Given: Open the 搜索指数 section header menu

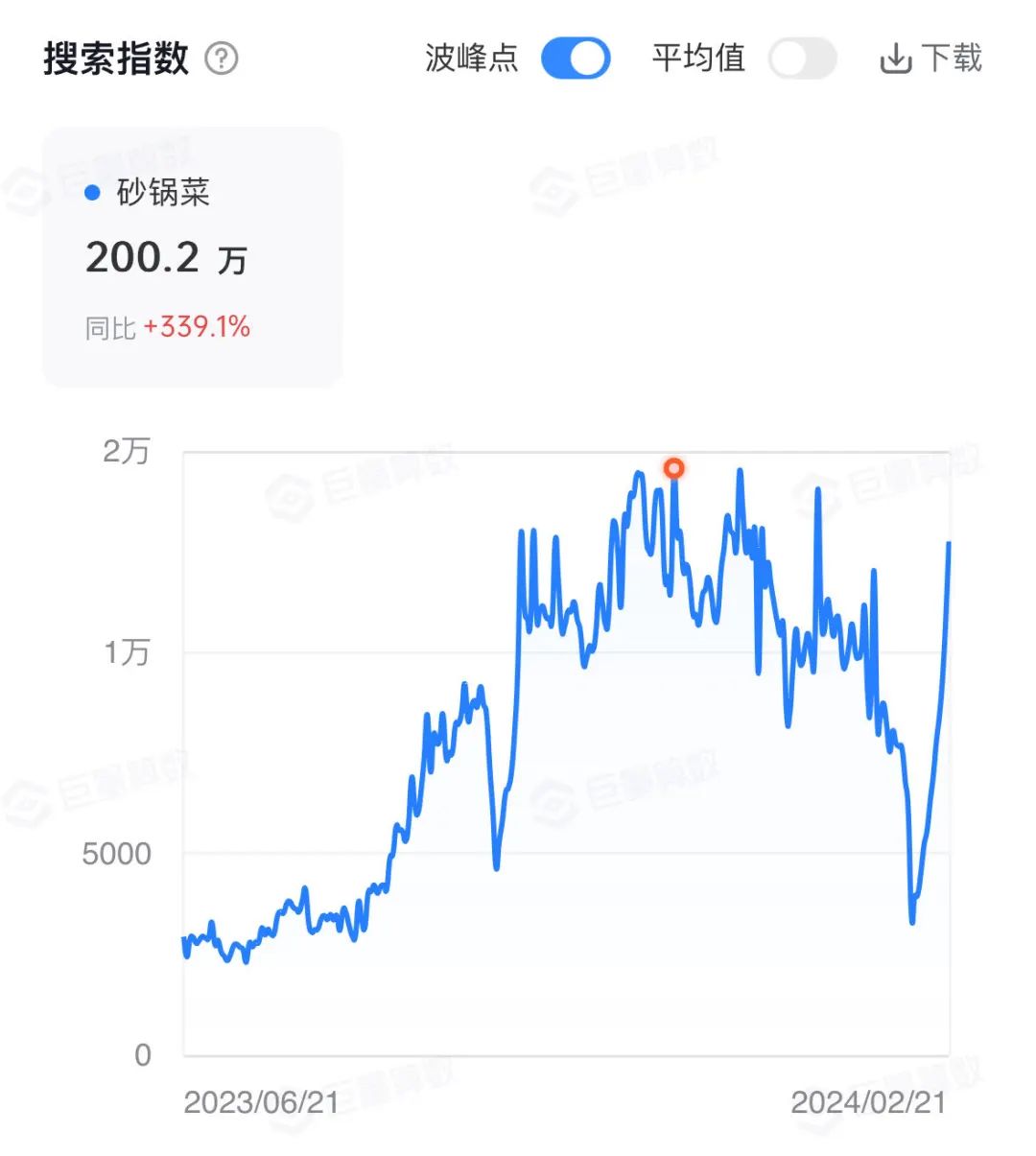Looking at the screenshot, I should (x=115, y=58).
